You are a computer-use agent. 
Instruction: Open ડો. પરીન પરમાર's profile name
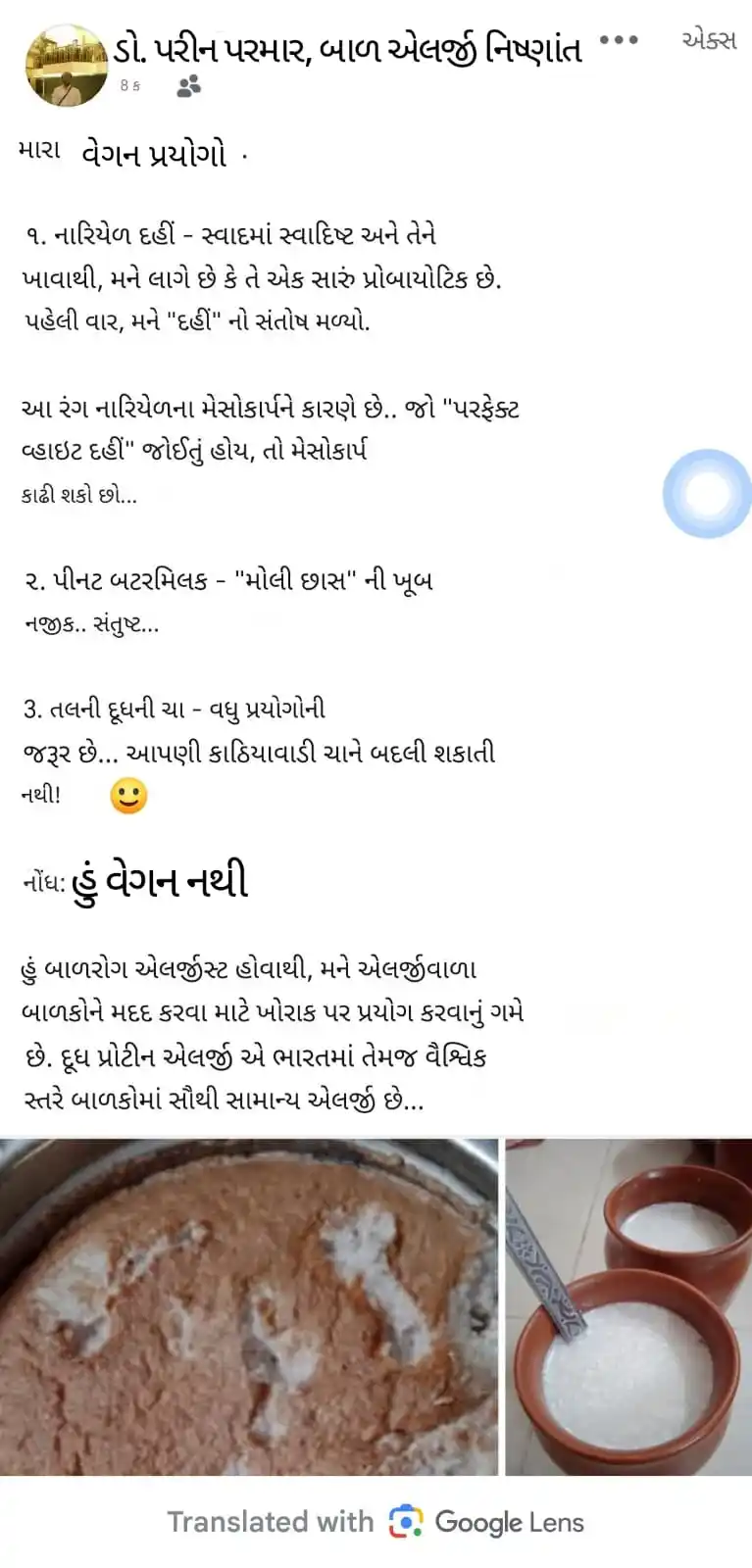pos(348,47)
